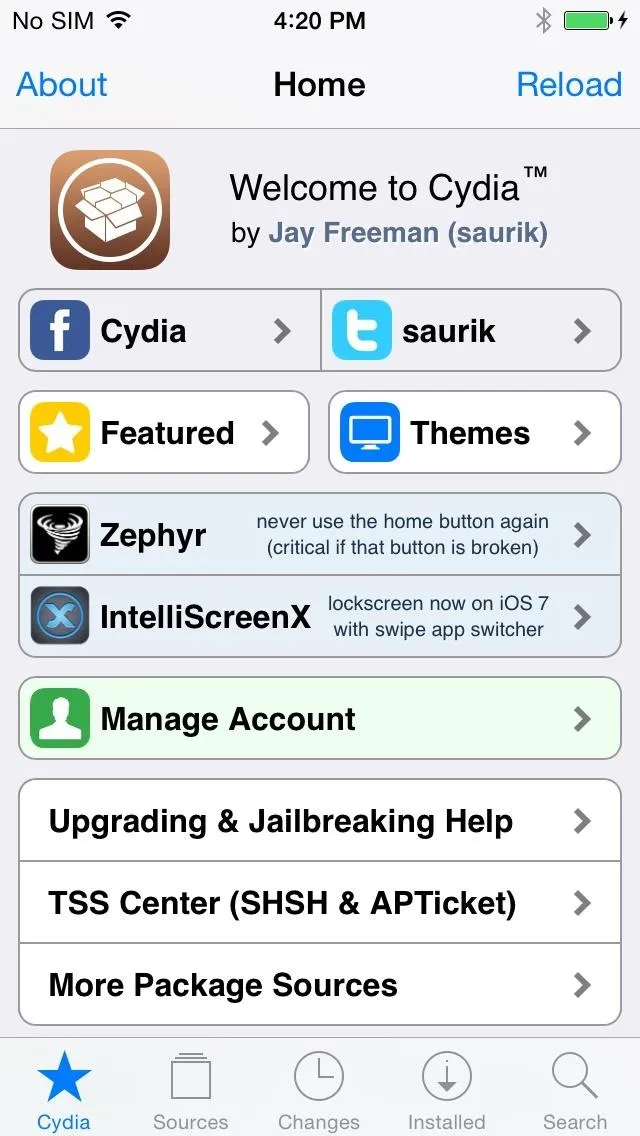Open the About page
The width and height of the screenshot is (640, 1136).
pyautogui.click(x=62, y=85)
